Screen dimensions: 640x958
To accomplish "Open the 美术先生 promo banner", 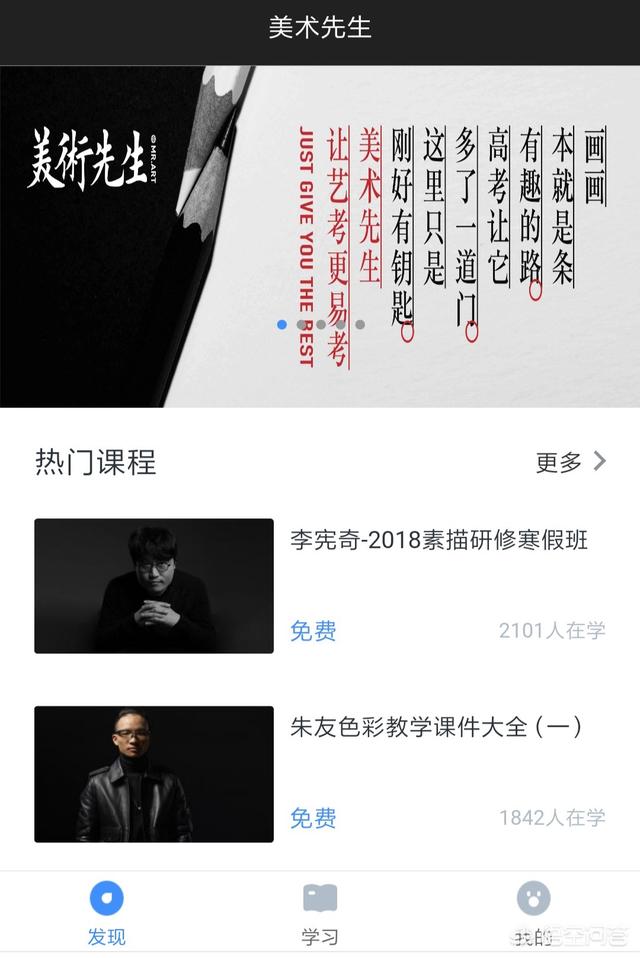I will [320, 236].
